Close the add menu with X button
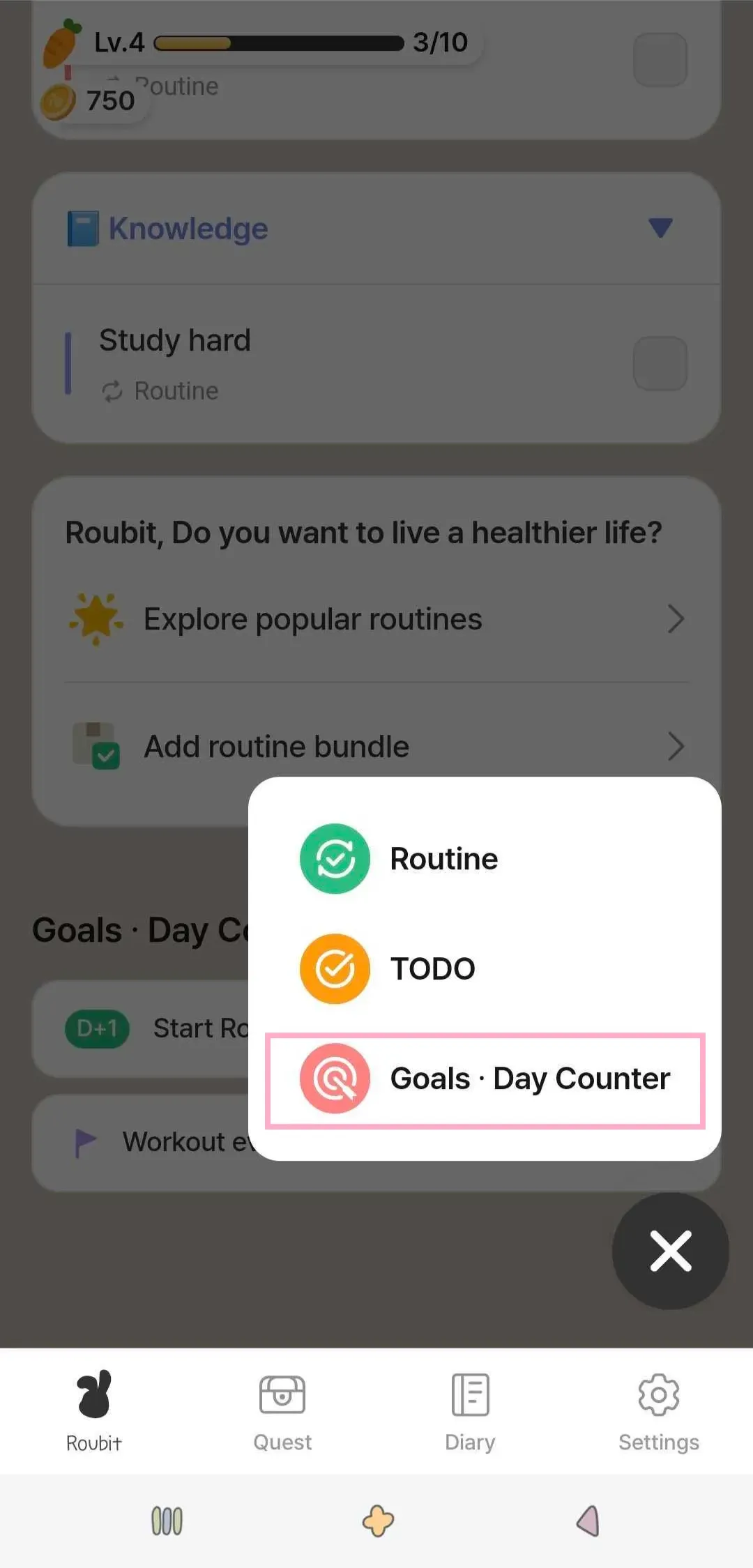Viewport: 753px width, 1568px height. click(670, 1251)
